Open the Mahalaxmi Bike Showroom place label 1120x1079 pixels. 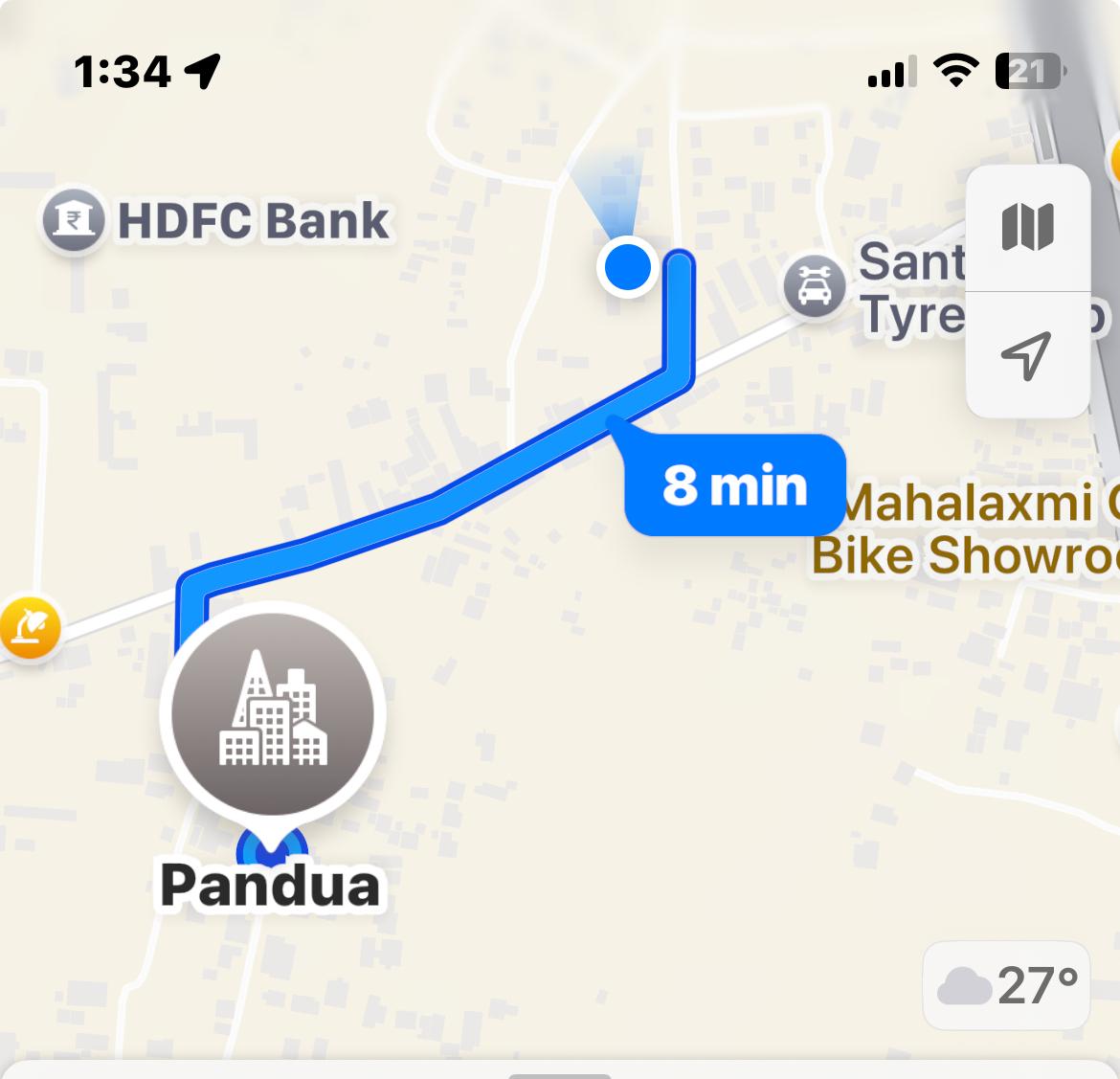coord(964,529)
